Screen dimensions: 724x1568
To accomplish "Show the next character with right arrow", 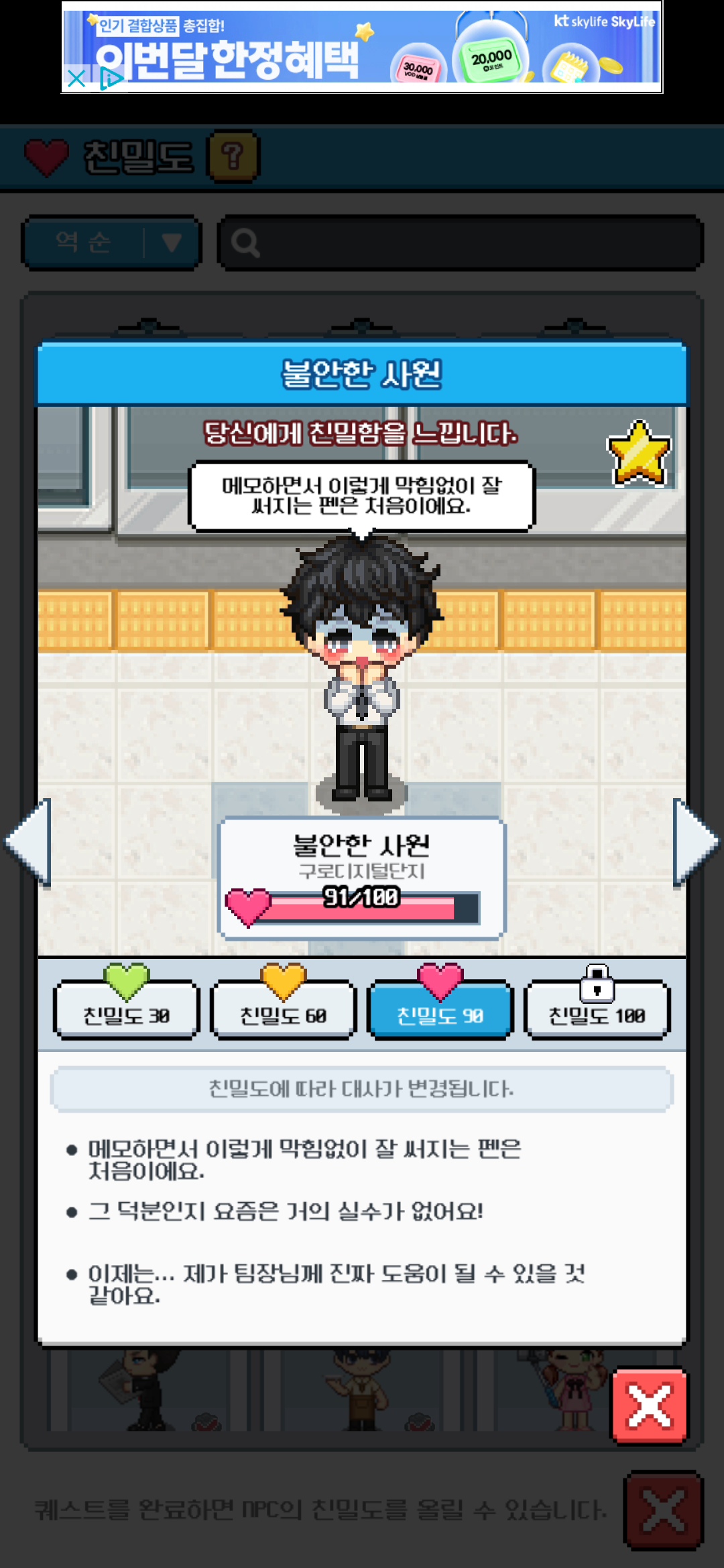I will tap(695, 843).
